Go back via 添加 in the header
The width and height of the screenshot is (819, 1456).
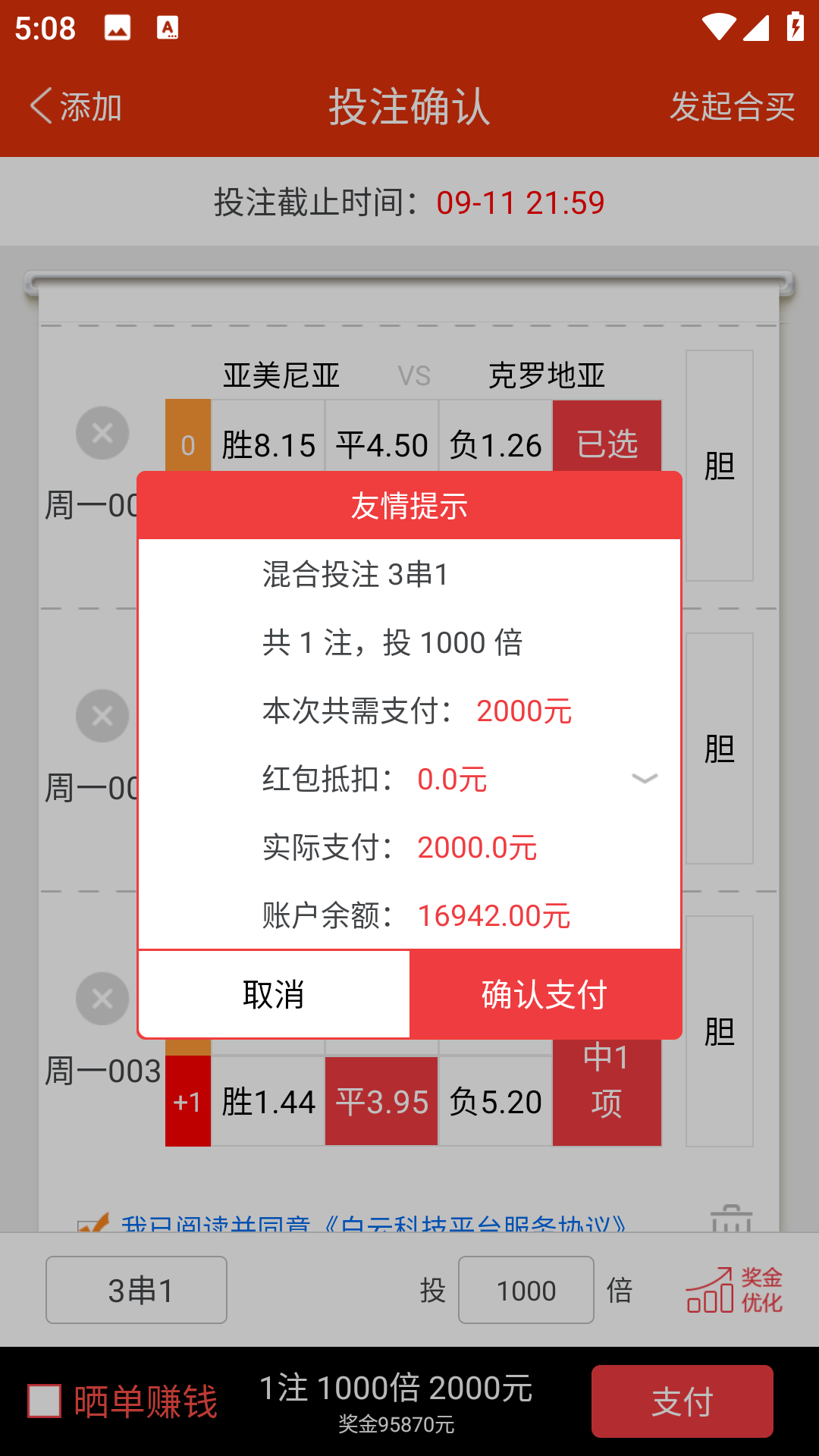(x=76, y=106)
